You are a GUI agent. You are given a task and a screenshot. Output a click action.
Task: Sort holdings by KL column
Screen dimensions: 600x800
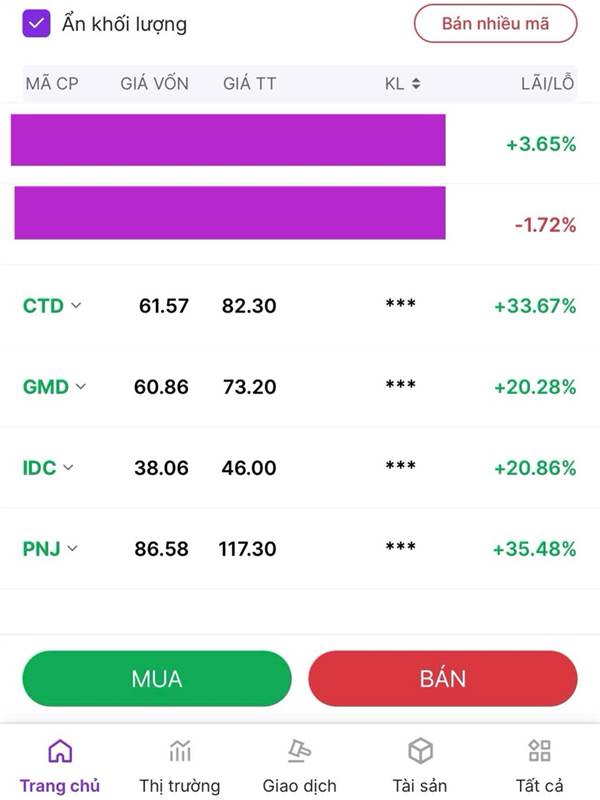(403, 84)
